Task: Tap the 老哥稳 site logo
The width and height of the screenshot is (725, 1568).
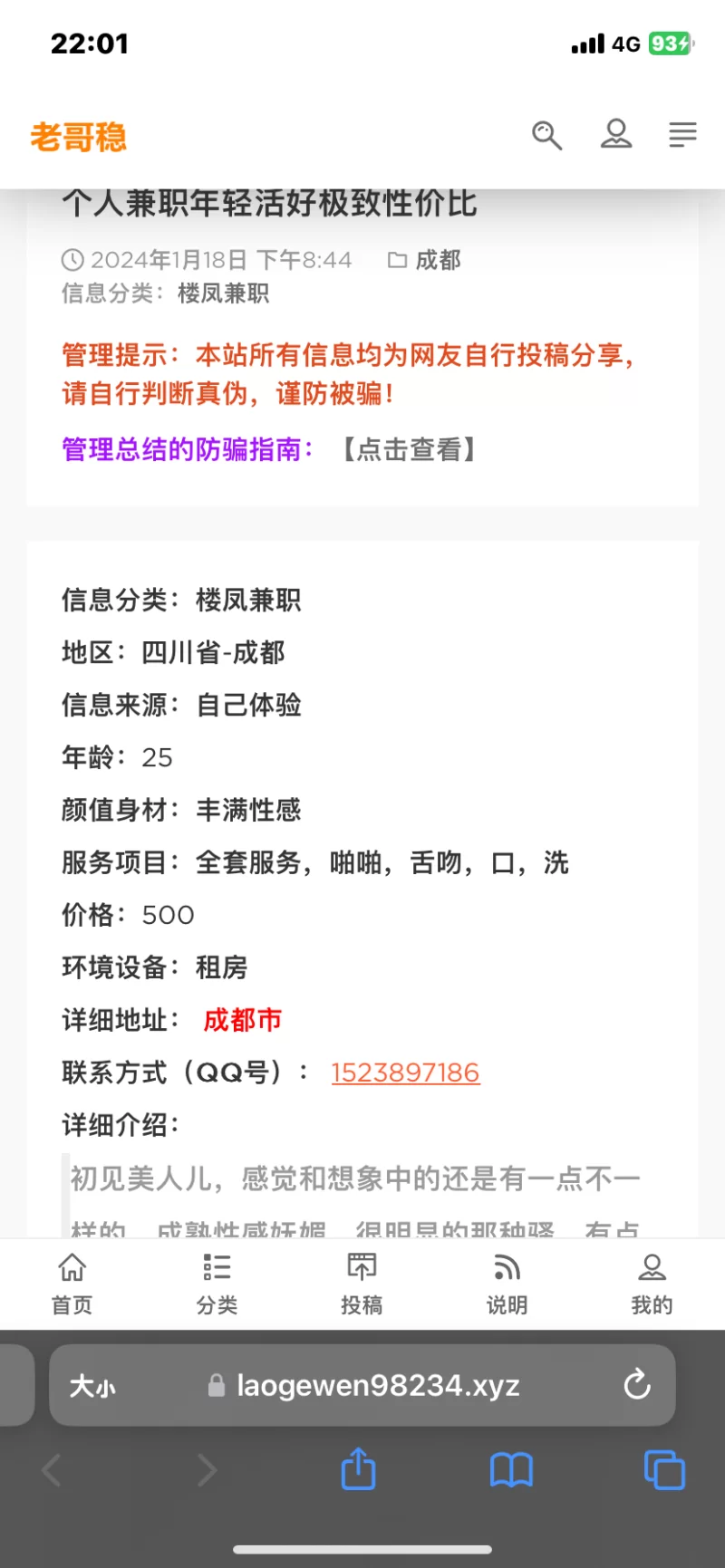Action: [79, 137]
